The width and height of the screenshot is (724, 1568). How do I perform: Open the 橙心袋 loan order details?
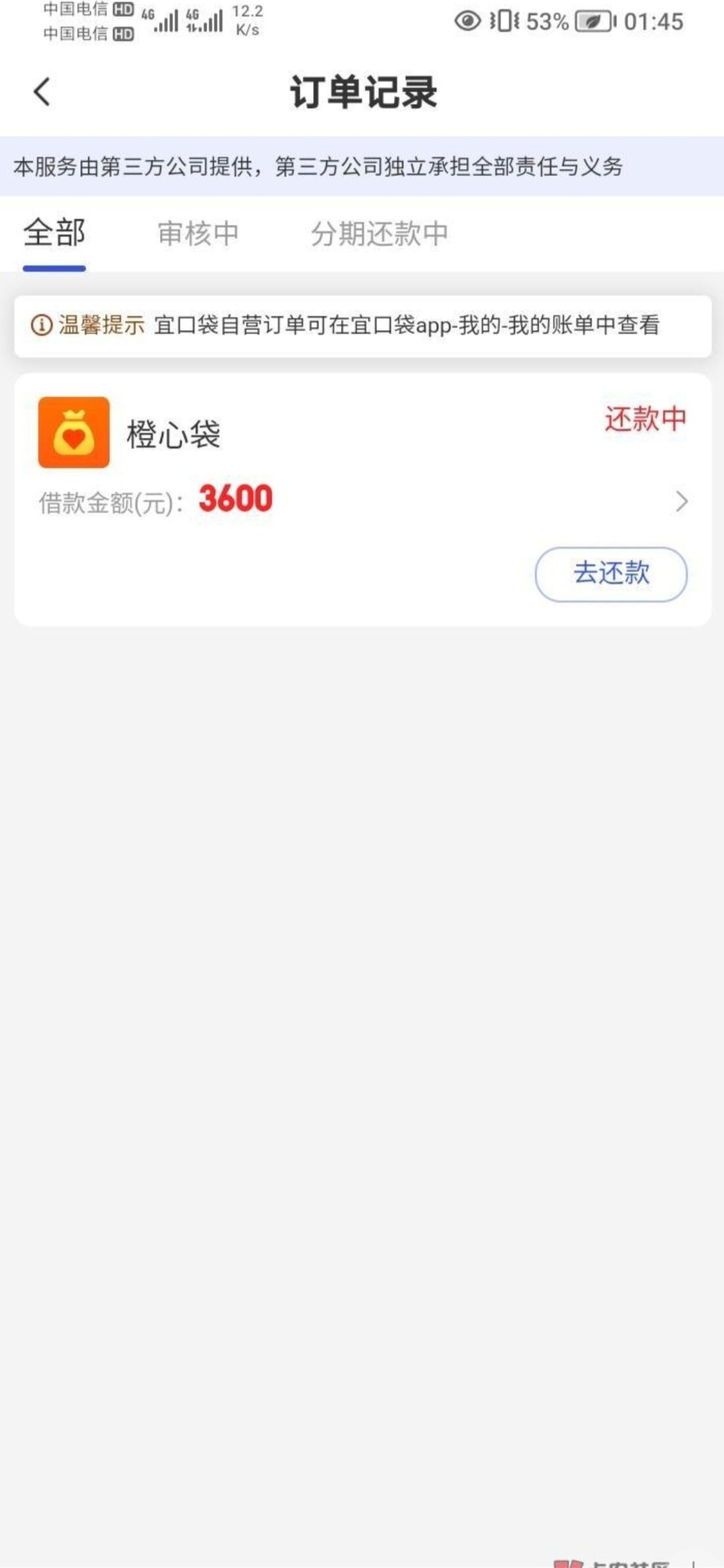[x=681, y=502]
